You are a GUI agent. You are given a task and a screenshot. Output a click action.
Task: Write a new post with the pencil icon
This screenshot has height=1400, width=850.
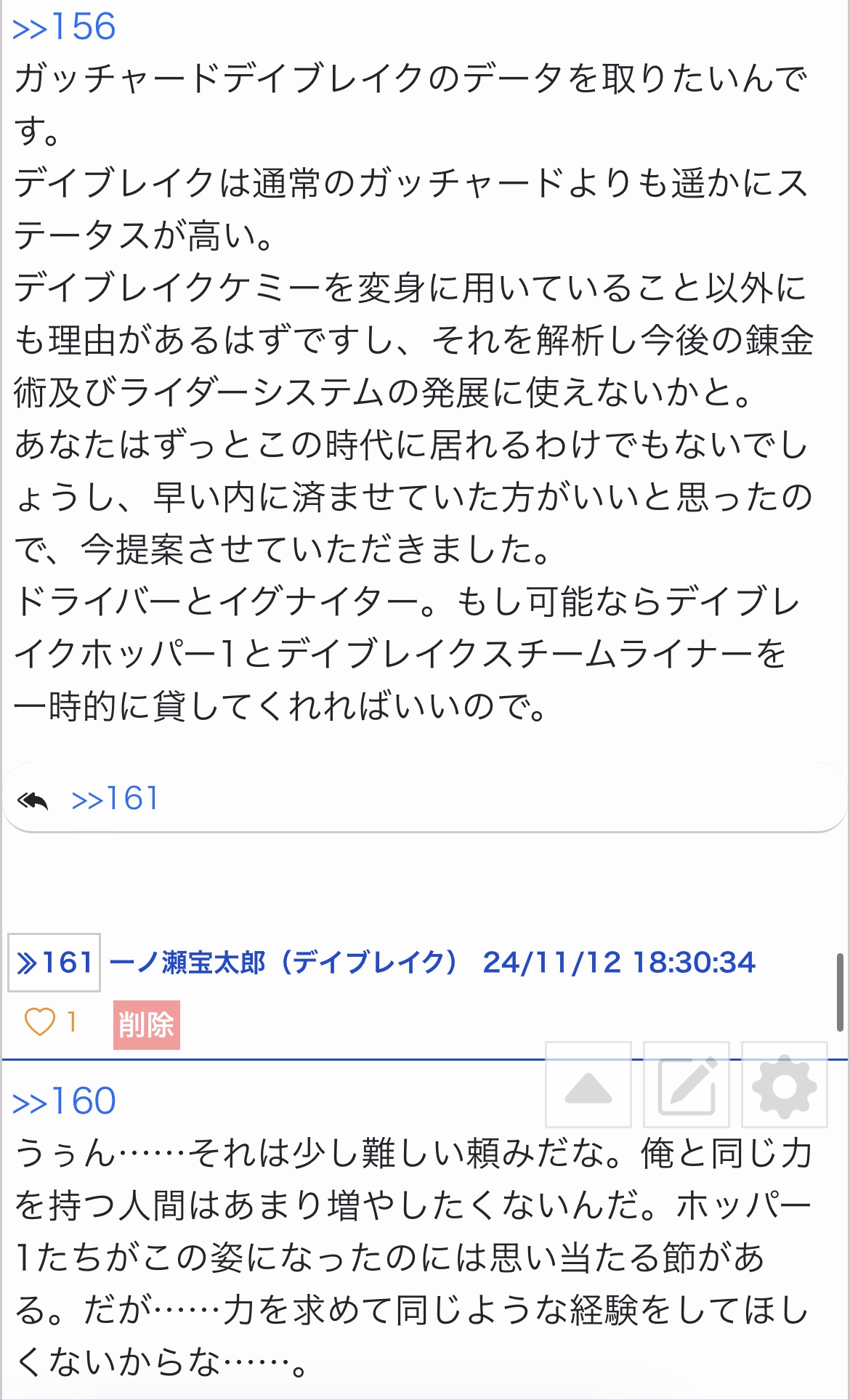click(x=687, y=1085)
